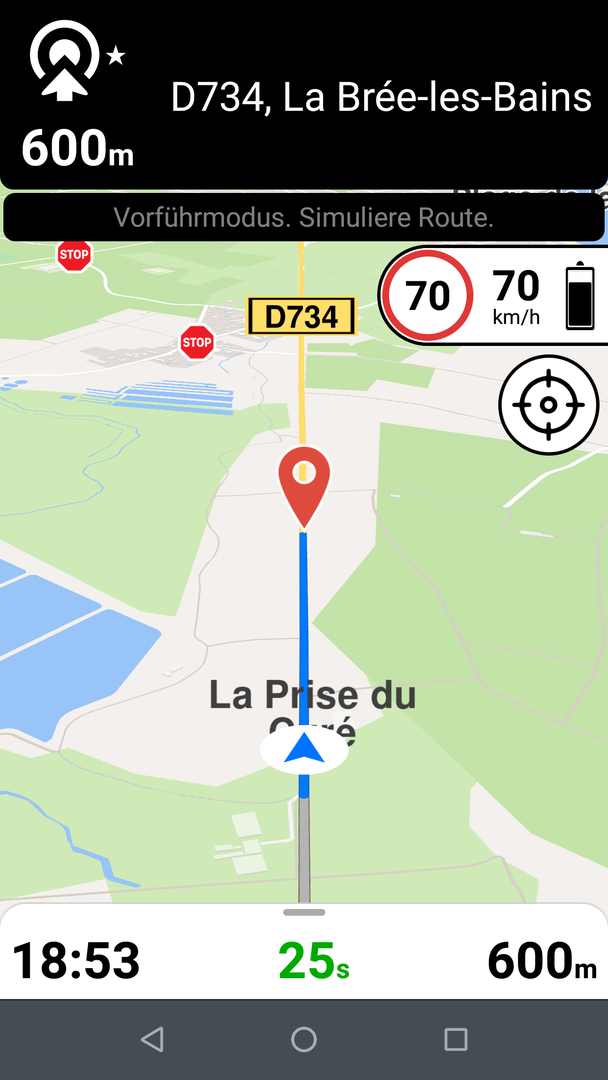The image size is (608, 1080).
Task: Expand the bottom trip info panel
Action: point(304,912)
